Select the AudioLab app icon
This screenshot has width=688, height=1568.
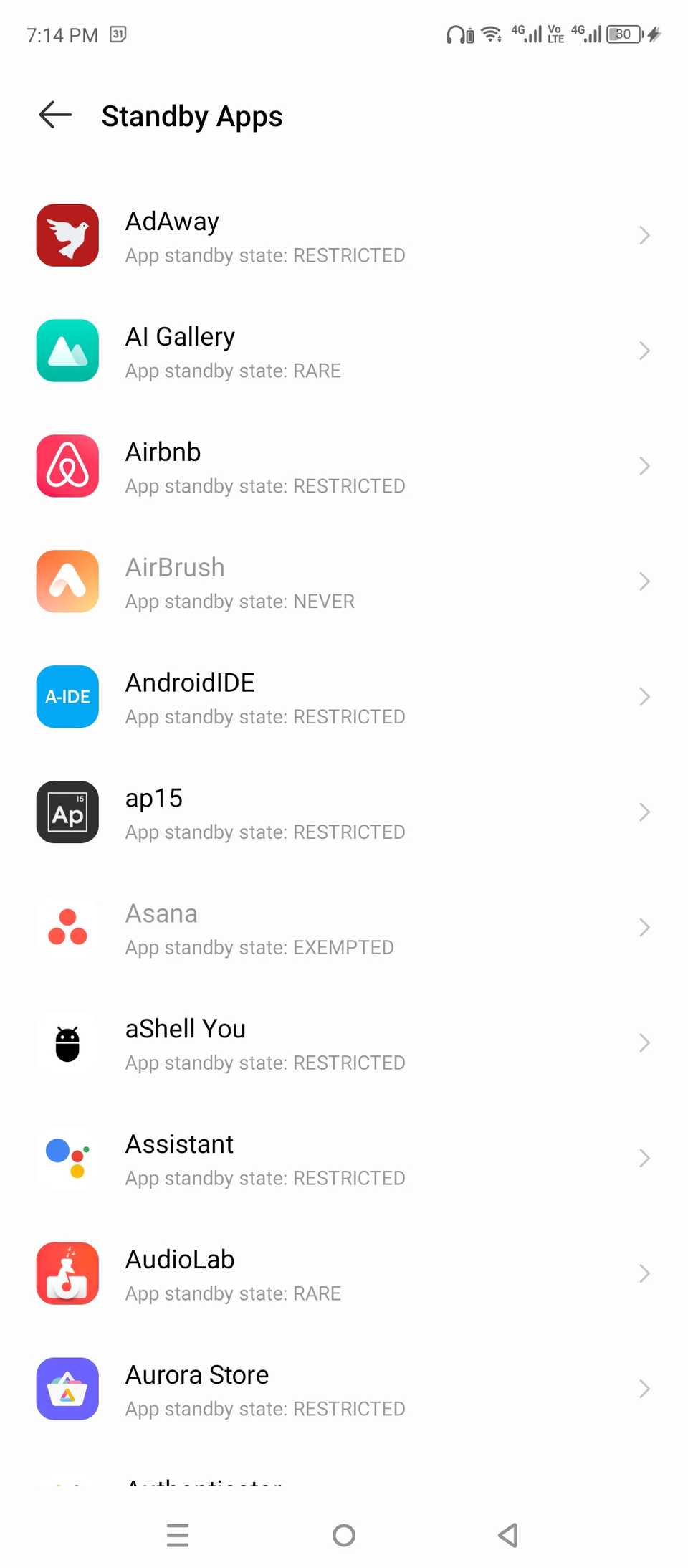click(x=67, y=1273)
